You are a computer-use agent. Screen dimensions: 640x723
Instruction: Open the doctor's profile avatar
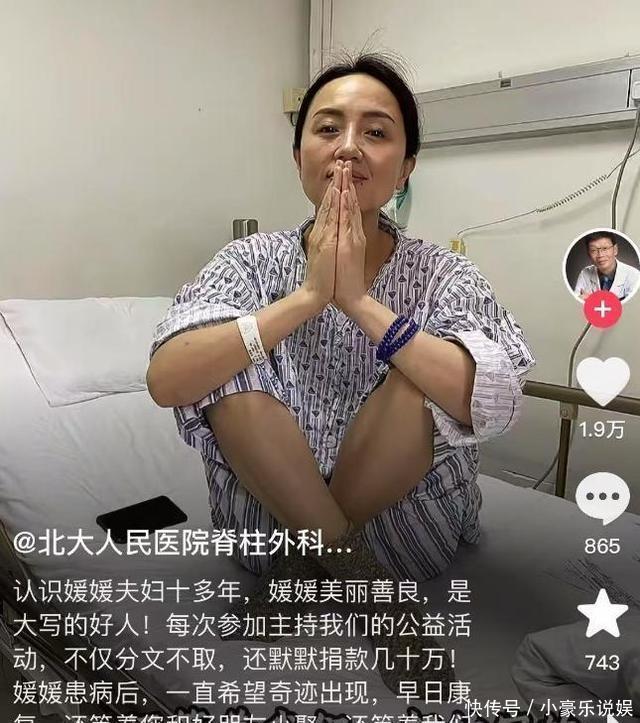click(602, 265)
